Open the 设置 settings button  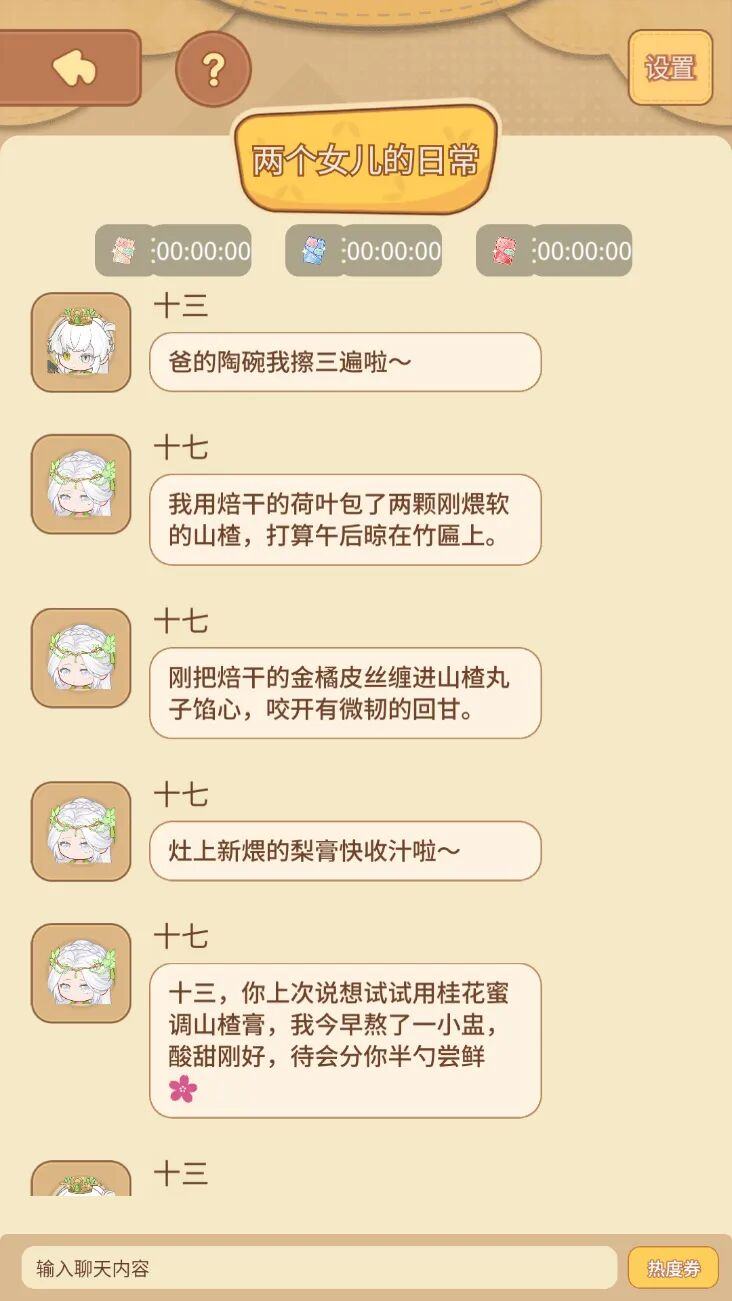671,69
